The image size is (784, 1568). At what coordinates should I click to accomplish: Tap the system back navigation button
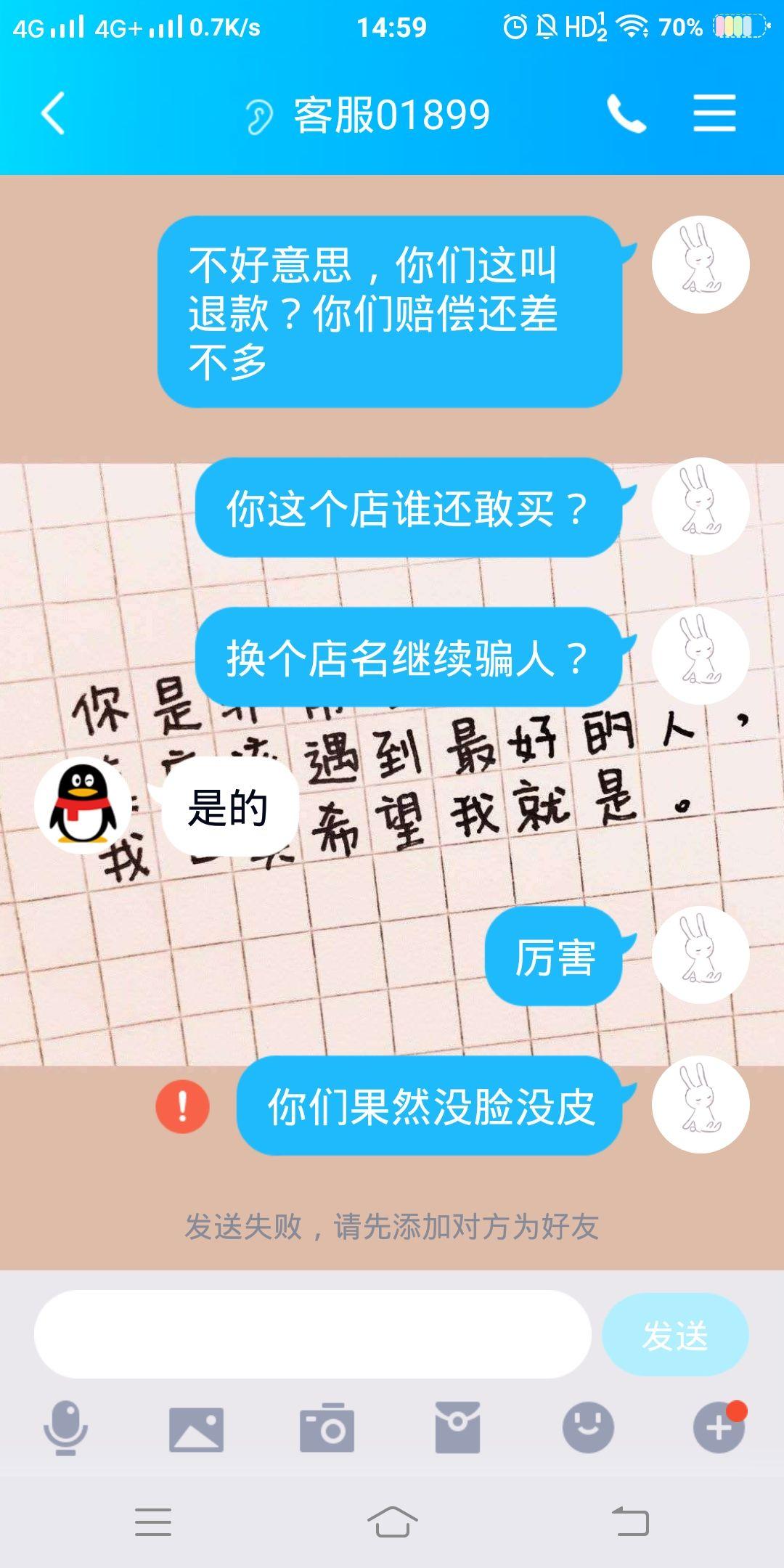(630, 1521)
